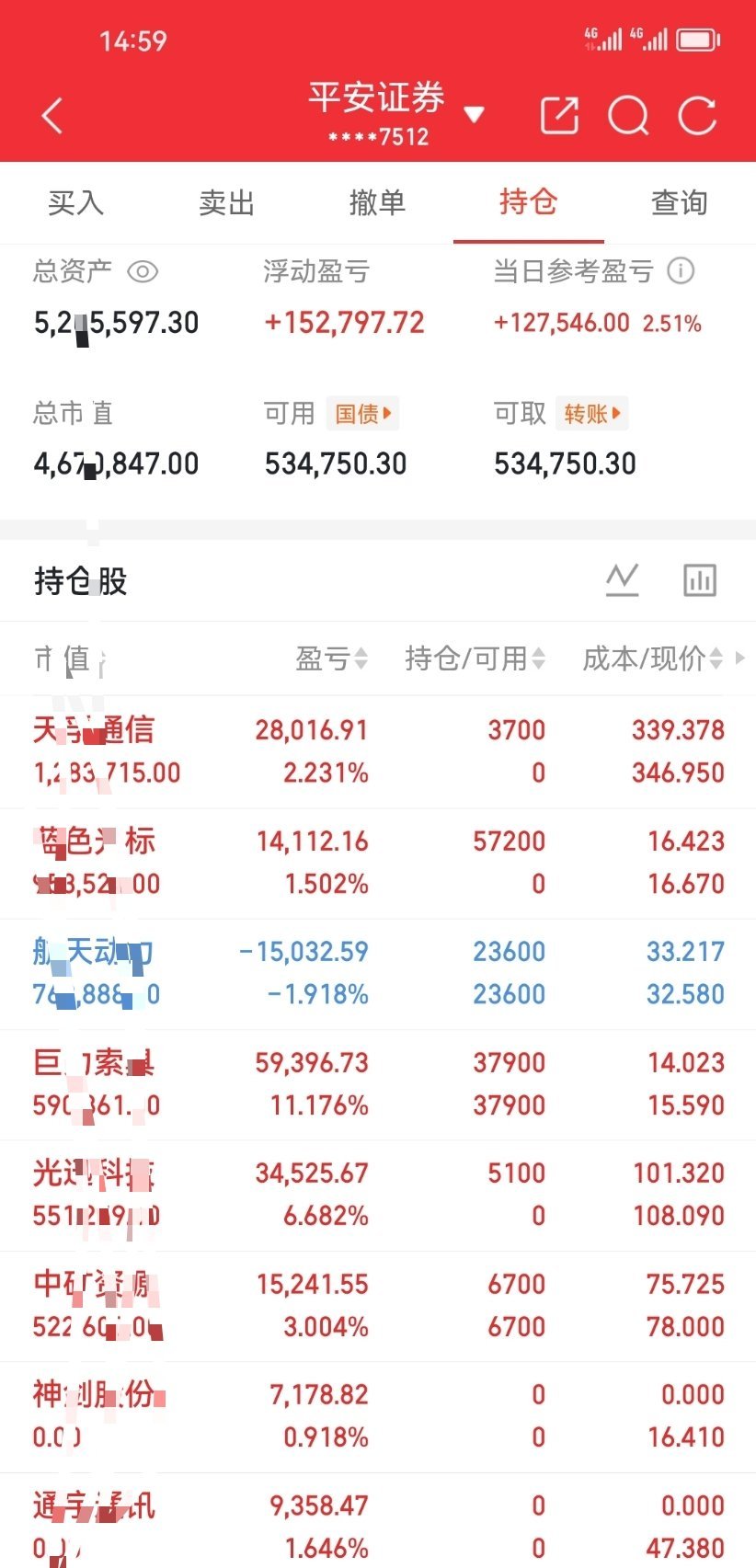Image resolution: width=756 pixels, height=1568 pixels.
Task: Sort by 成本/现价 using its arrows
Action: pyautogui.click(x=655, y=658)
